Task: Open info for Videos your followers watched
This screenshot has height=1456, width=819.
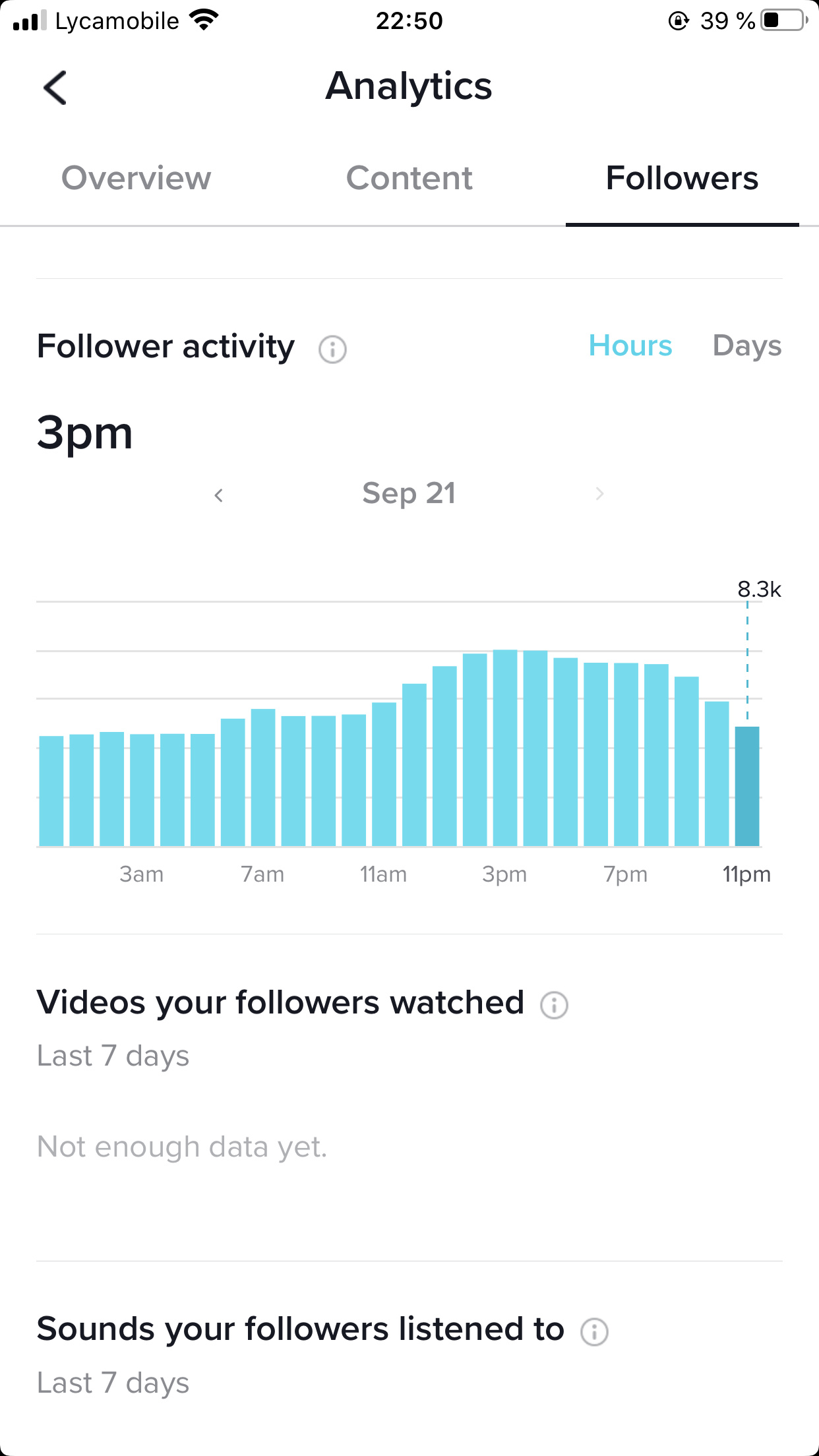Action: click(x=554, y=1005)
